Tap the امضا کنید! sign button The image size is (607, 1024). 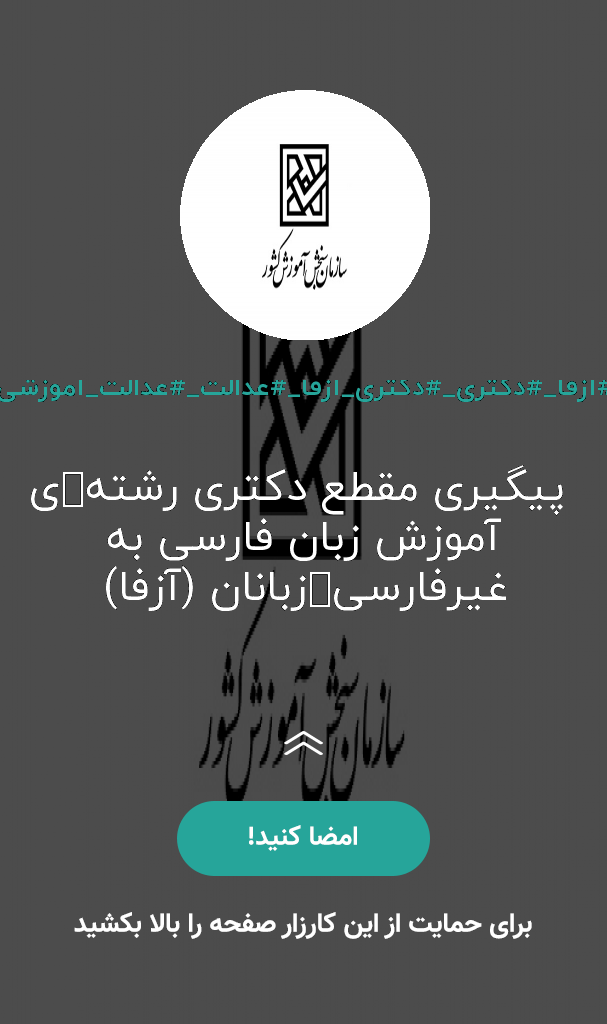coord(303,838)
